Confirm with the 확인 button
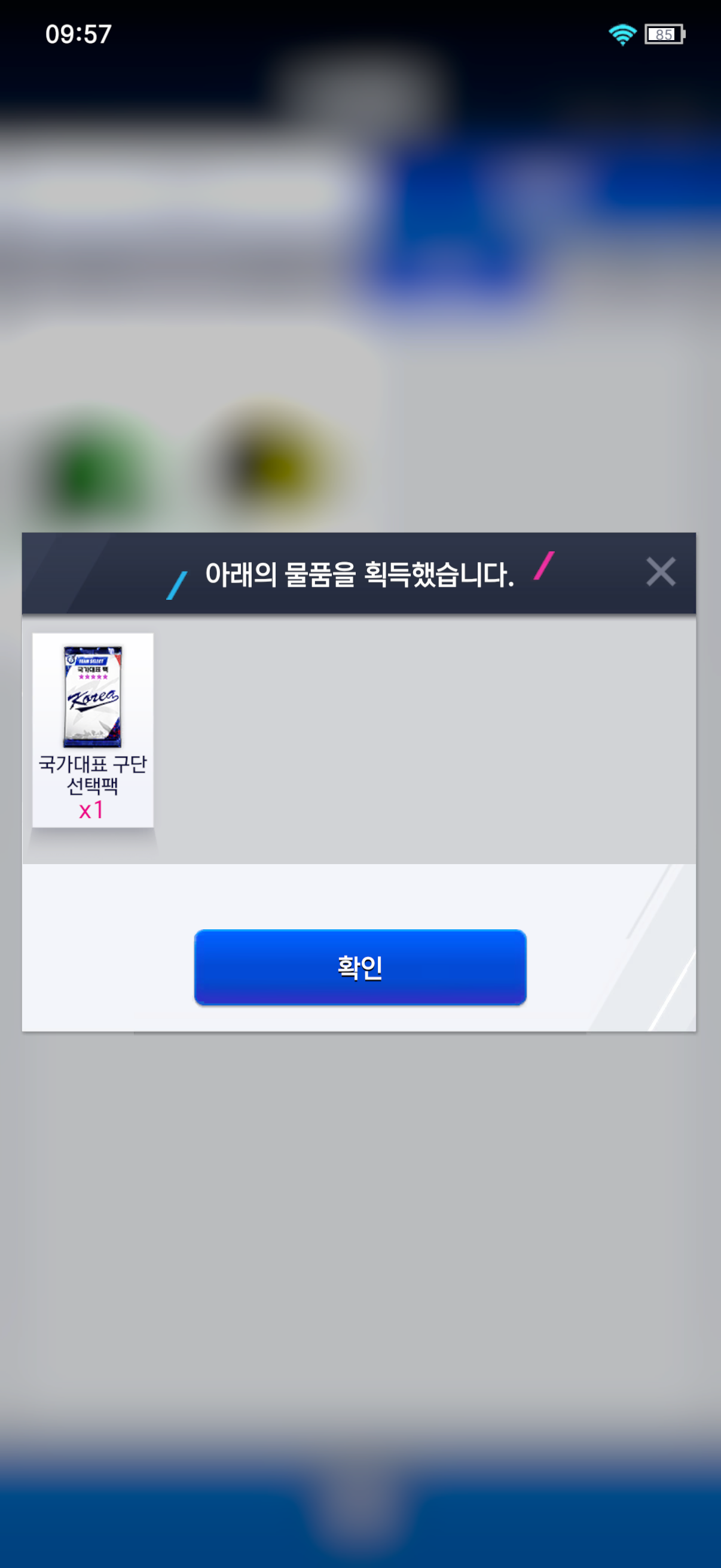This screenshot has width=721, height=1568. [359, 966]
